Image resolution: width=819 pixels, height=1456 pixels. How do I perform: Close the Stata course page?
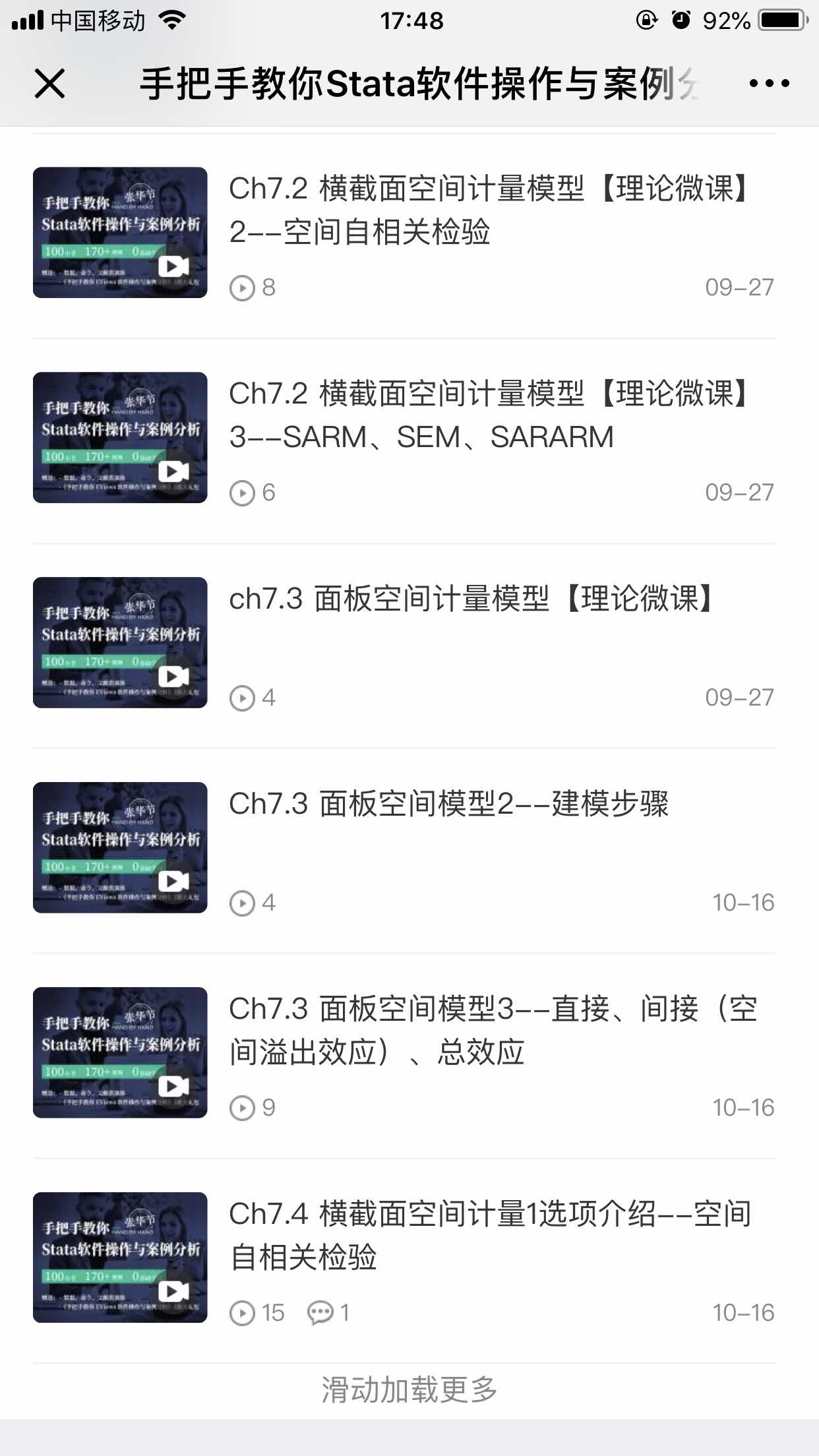click(49, 84)
